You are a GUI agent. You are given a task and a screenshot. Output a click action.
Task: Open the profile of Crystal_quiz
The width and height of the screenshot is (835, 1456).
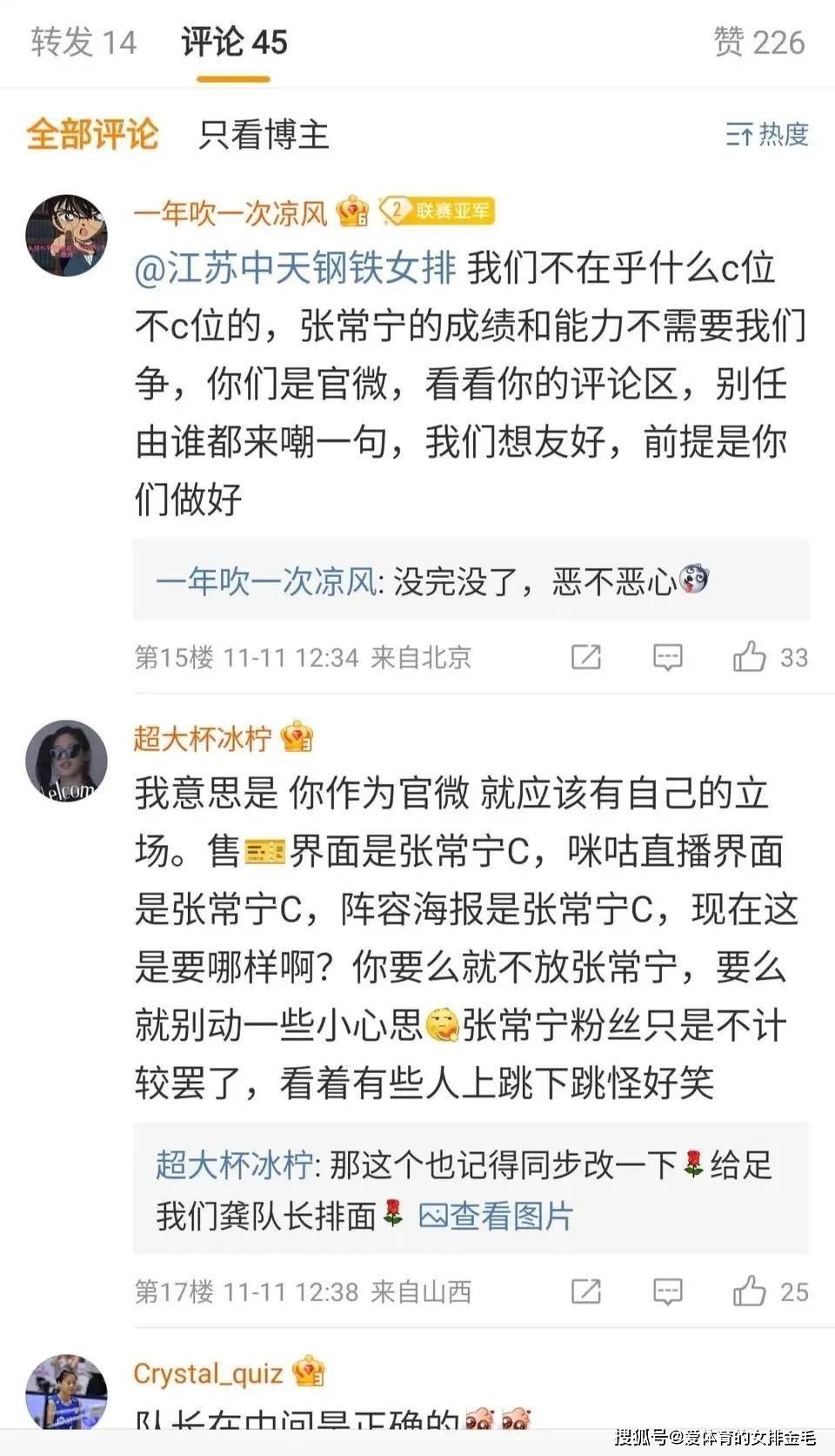click(x=208, y=1373)
